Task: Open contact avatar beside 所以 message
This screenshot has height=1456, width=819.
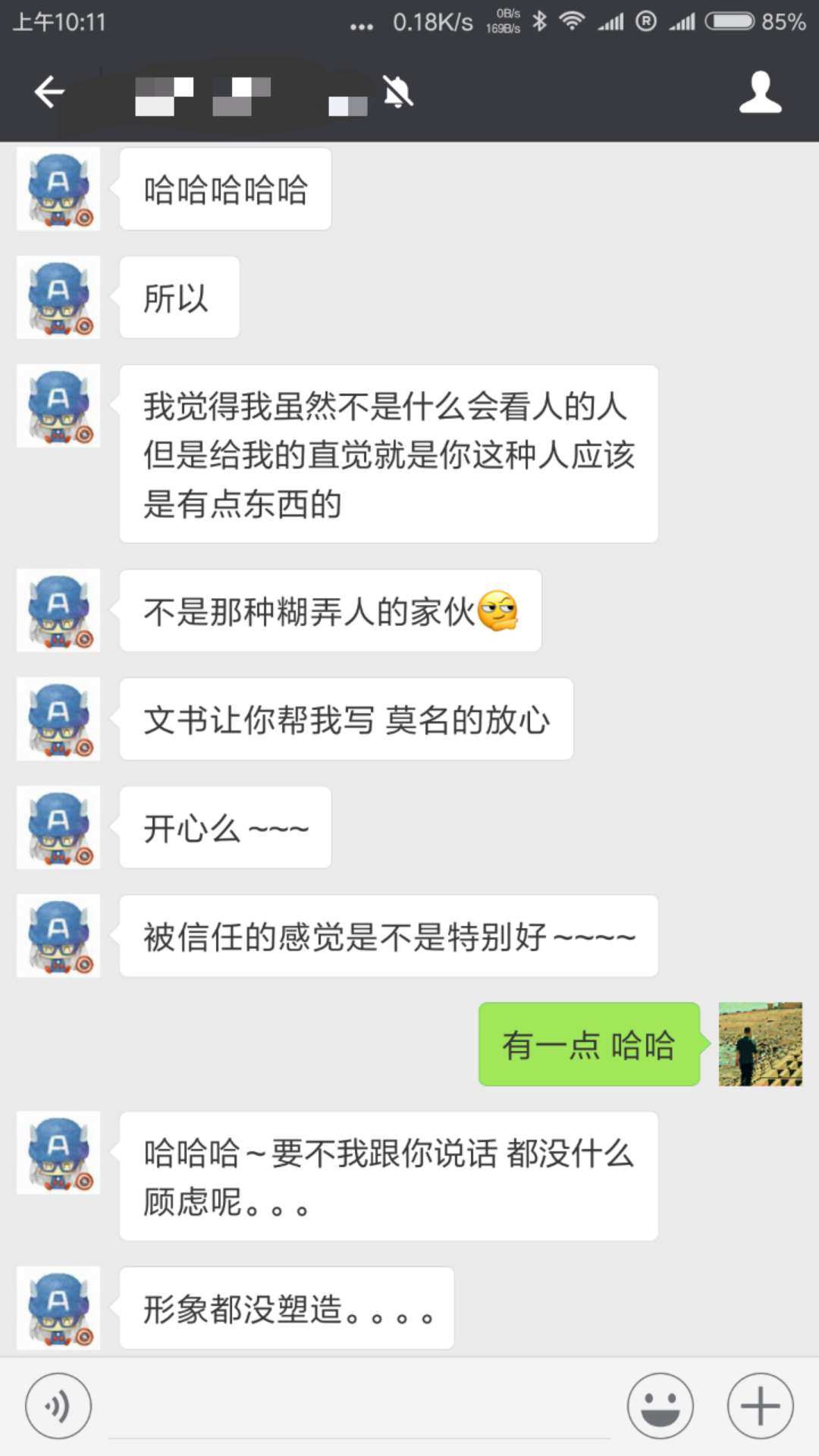Action: [x=58, y=297]
